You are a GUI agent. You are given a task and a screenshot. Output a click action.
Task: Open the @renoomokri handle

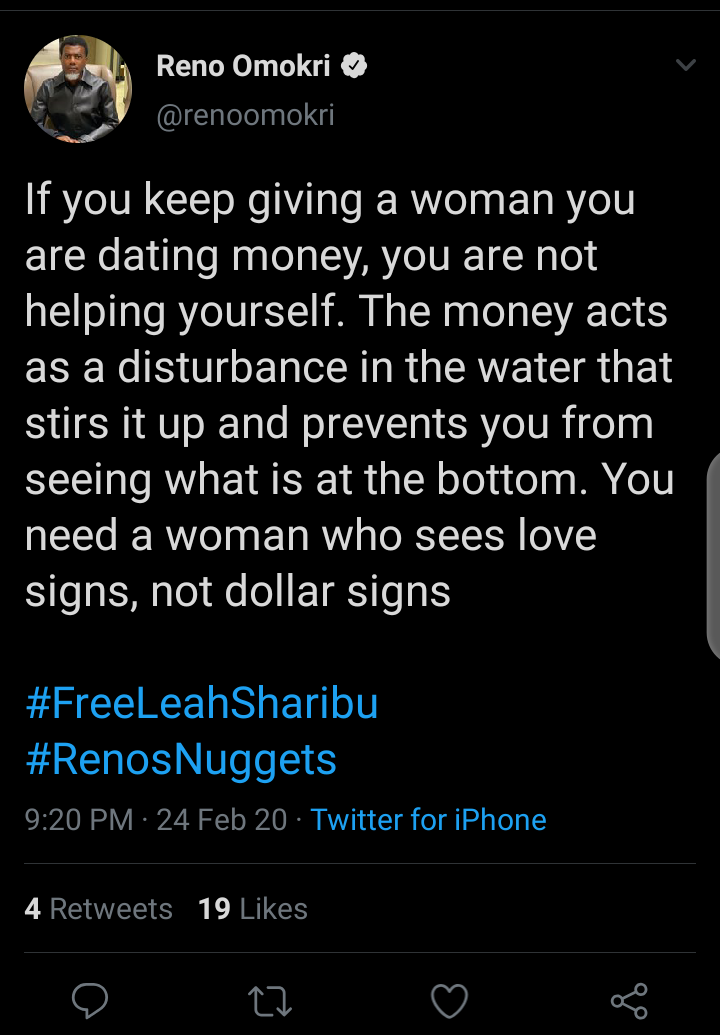coord(246,115)
